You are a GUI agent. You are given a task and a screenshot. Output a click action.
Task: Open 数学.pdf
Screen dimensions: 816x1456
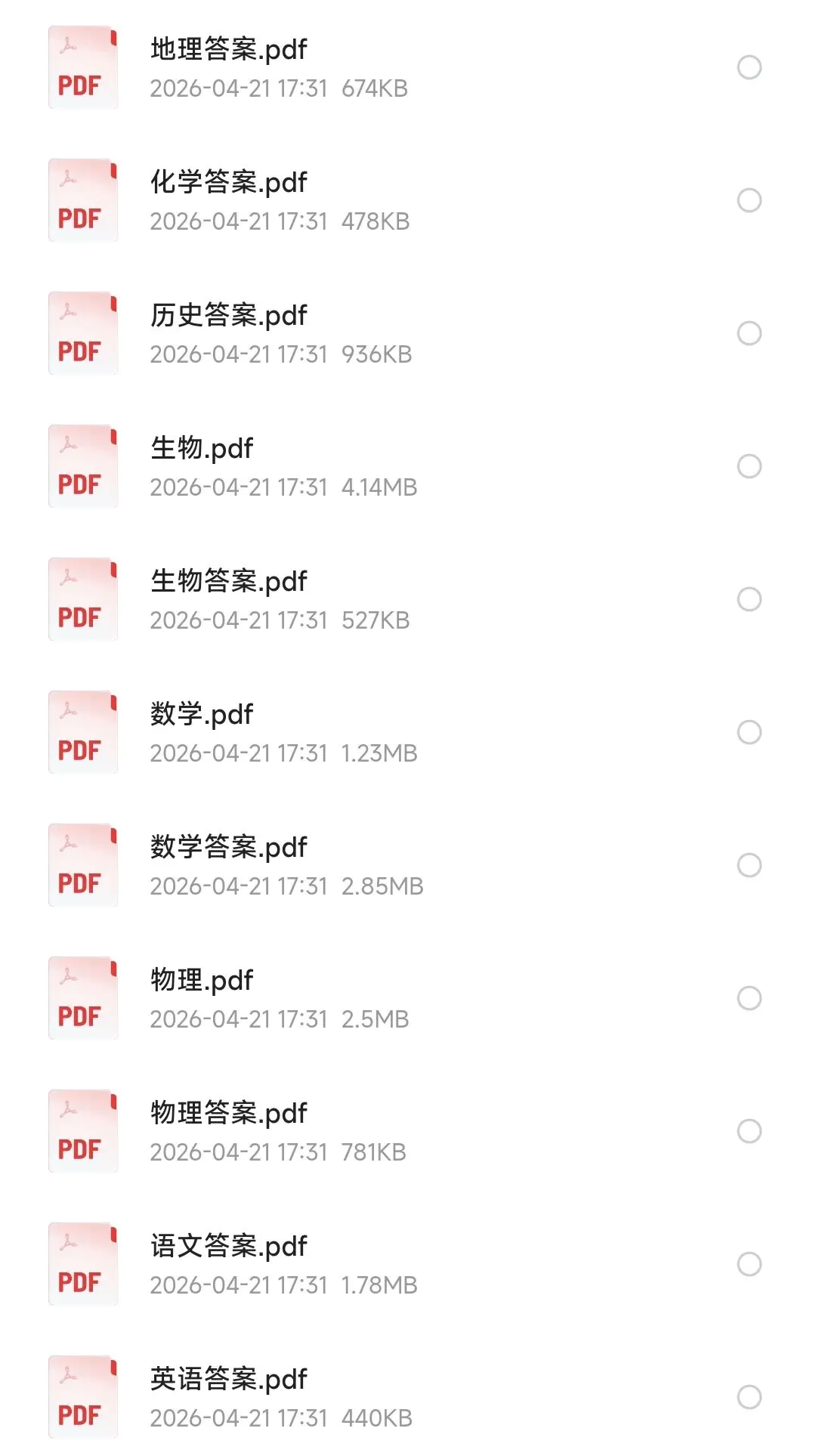pyautogui.click(x=202, y=715)
